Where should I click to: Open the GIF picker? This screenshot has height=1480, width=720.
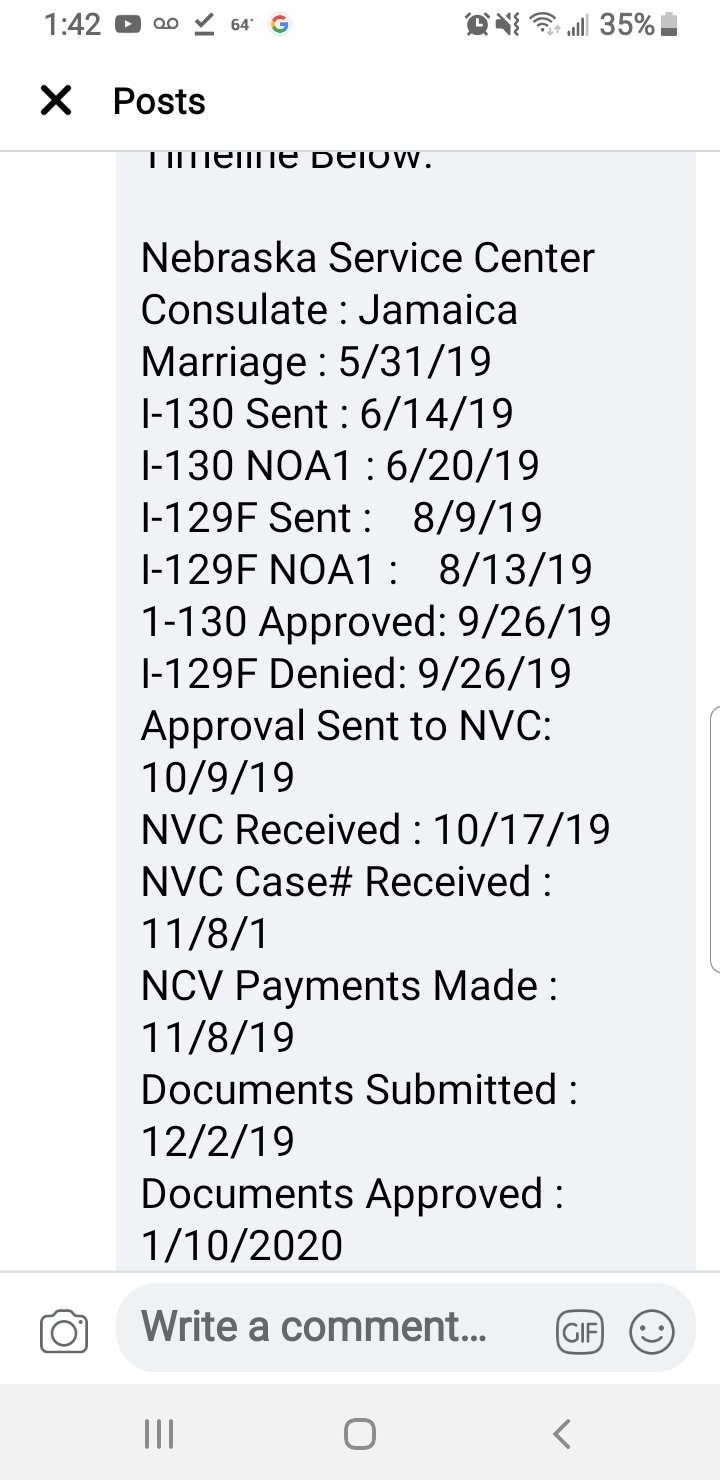click(581, 1332)
